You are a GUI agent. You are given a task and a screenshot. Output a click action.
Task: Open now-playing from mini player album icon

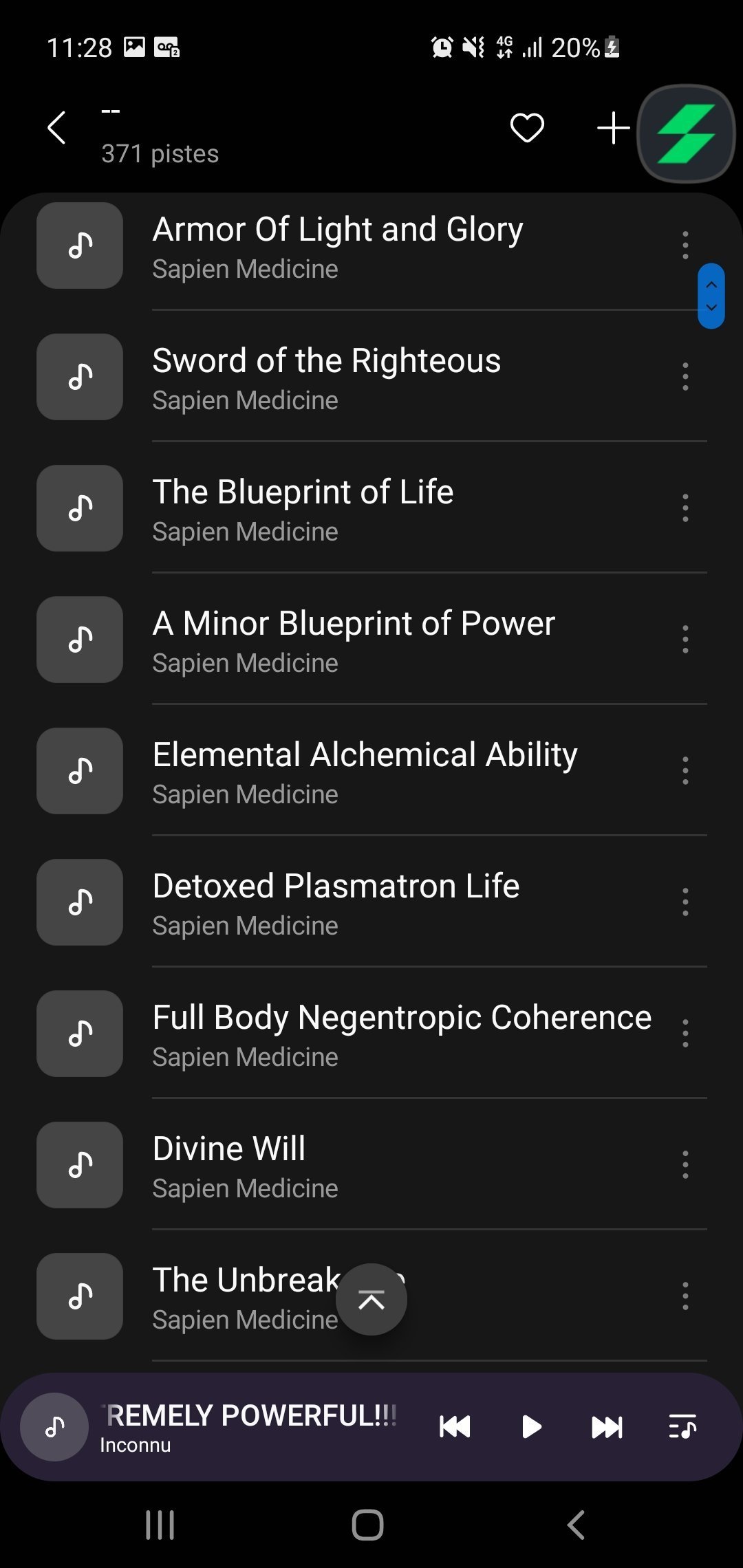pyautogui.click(x=54, y=1427)
